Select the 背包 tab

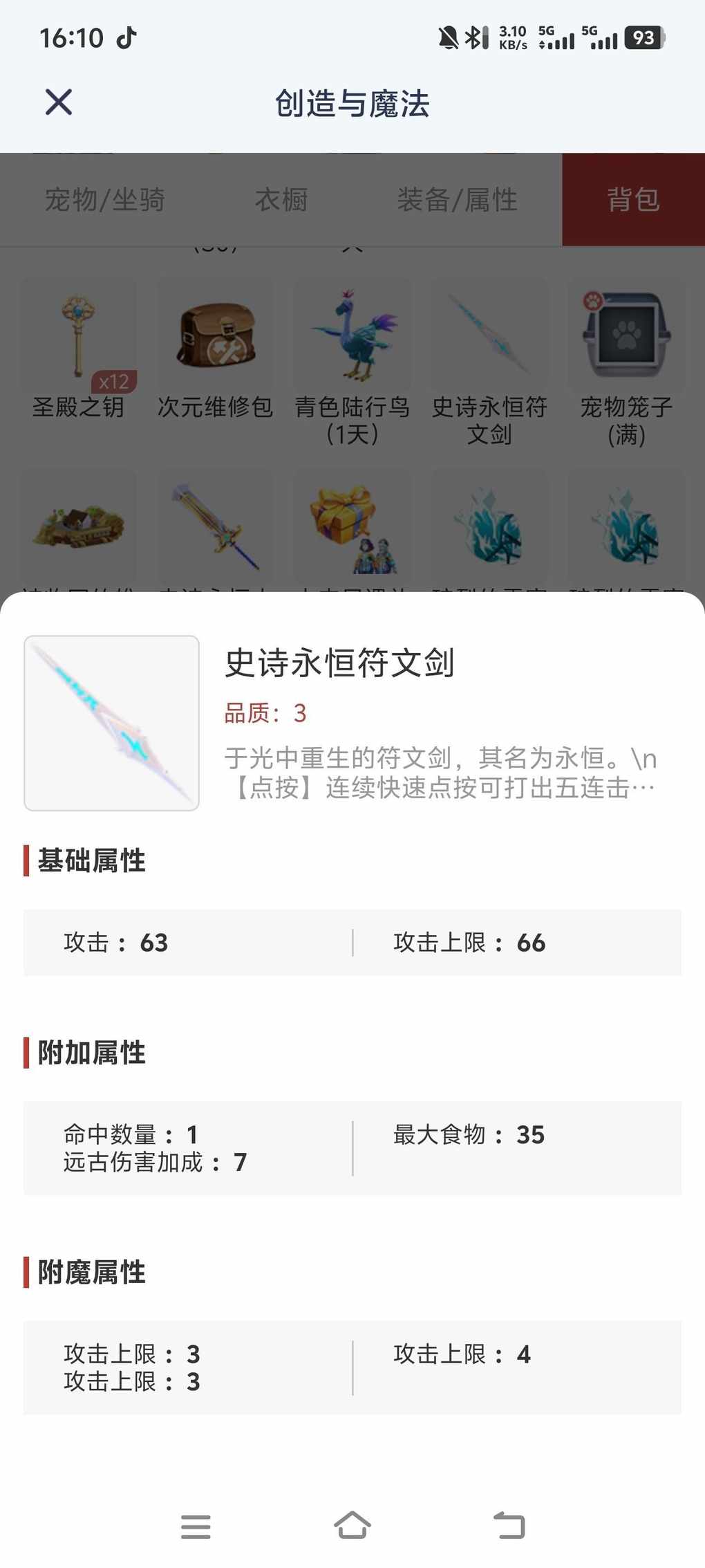pyautogui.click(x=633, y=200)
